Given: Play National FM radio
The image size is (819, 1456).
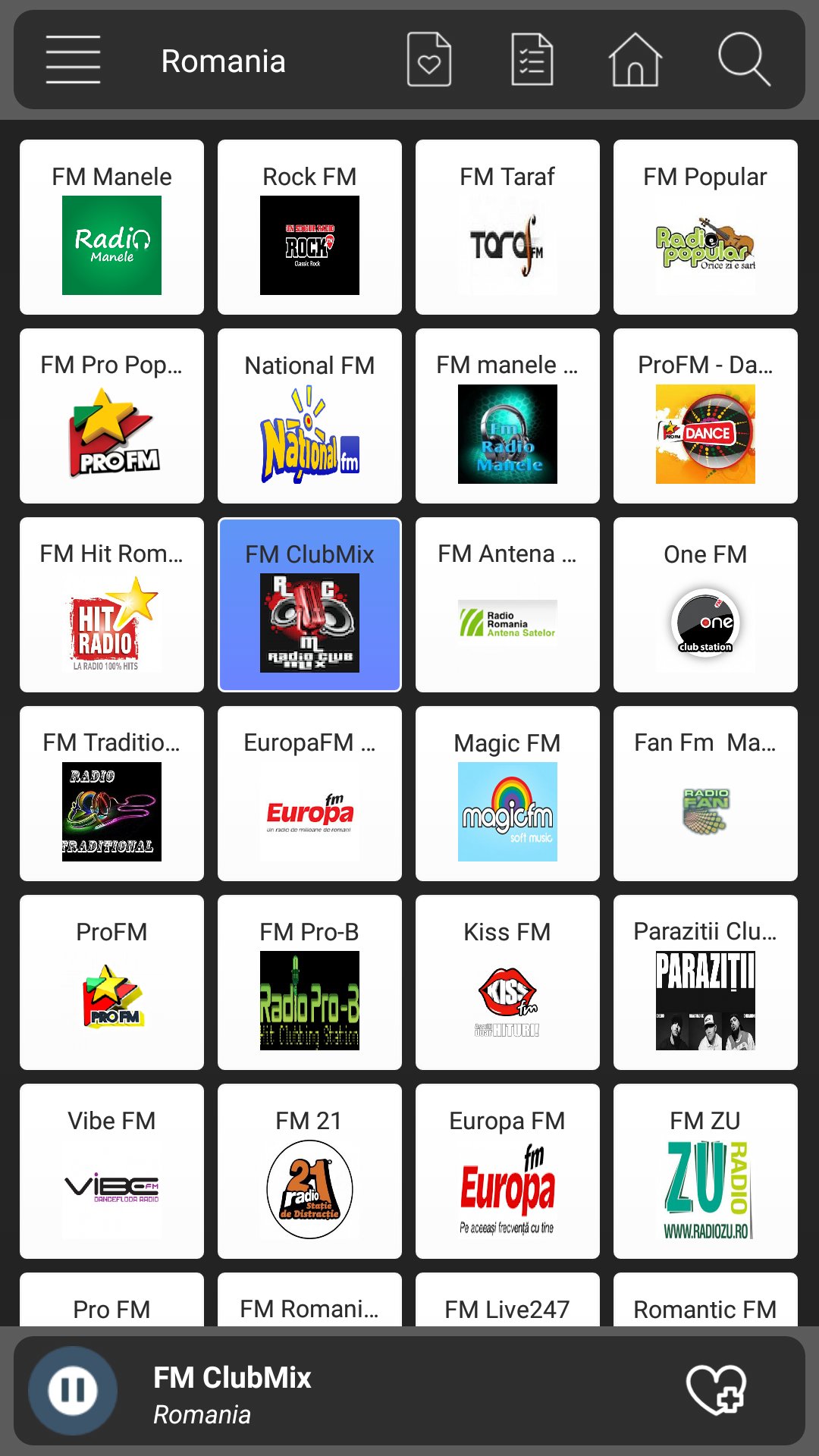Looking at the screenshot, I should click(x=309, y=416).
